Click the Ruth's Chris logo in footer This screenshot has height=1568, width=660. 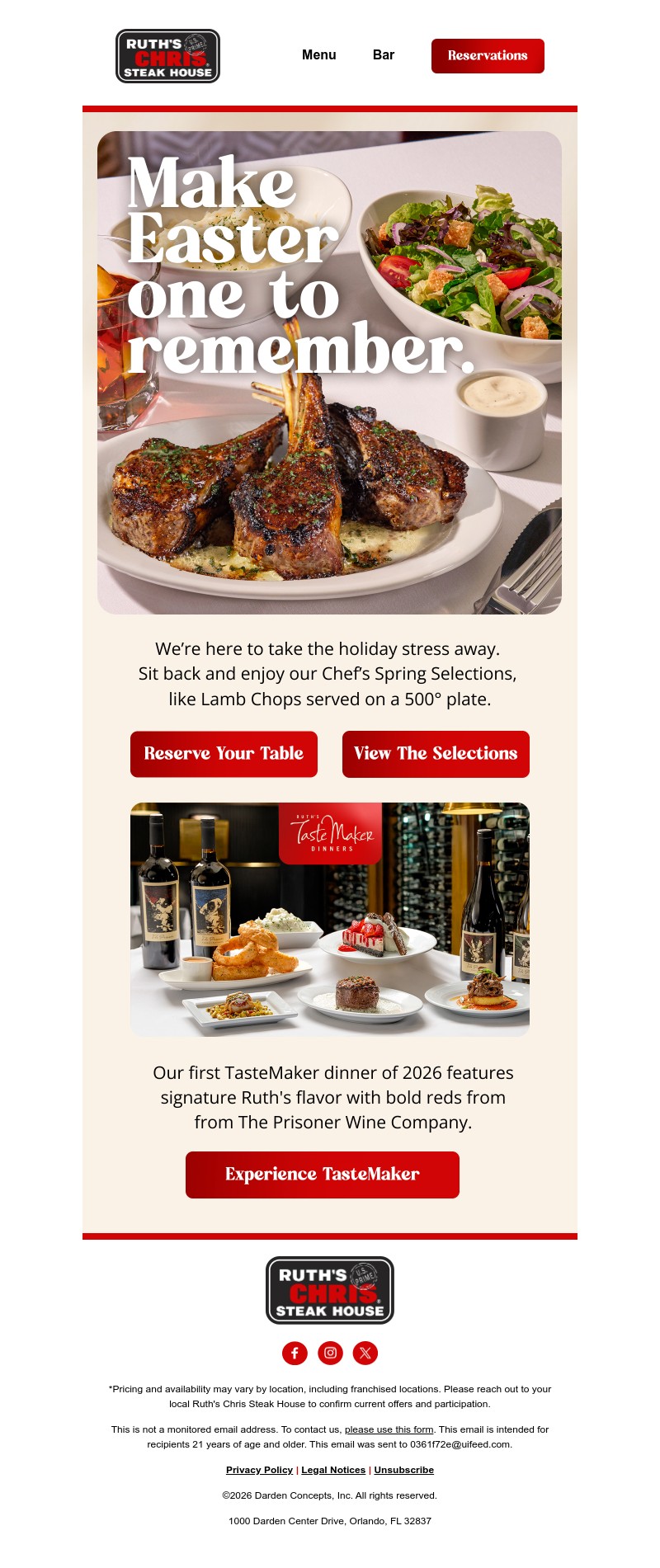(x=329, y=1288)
